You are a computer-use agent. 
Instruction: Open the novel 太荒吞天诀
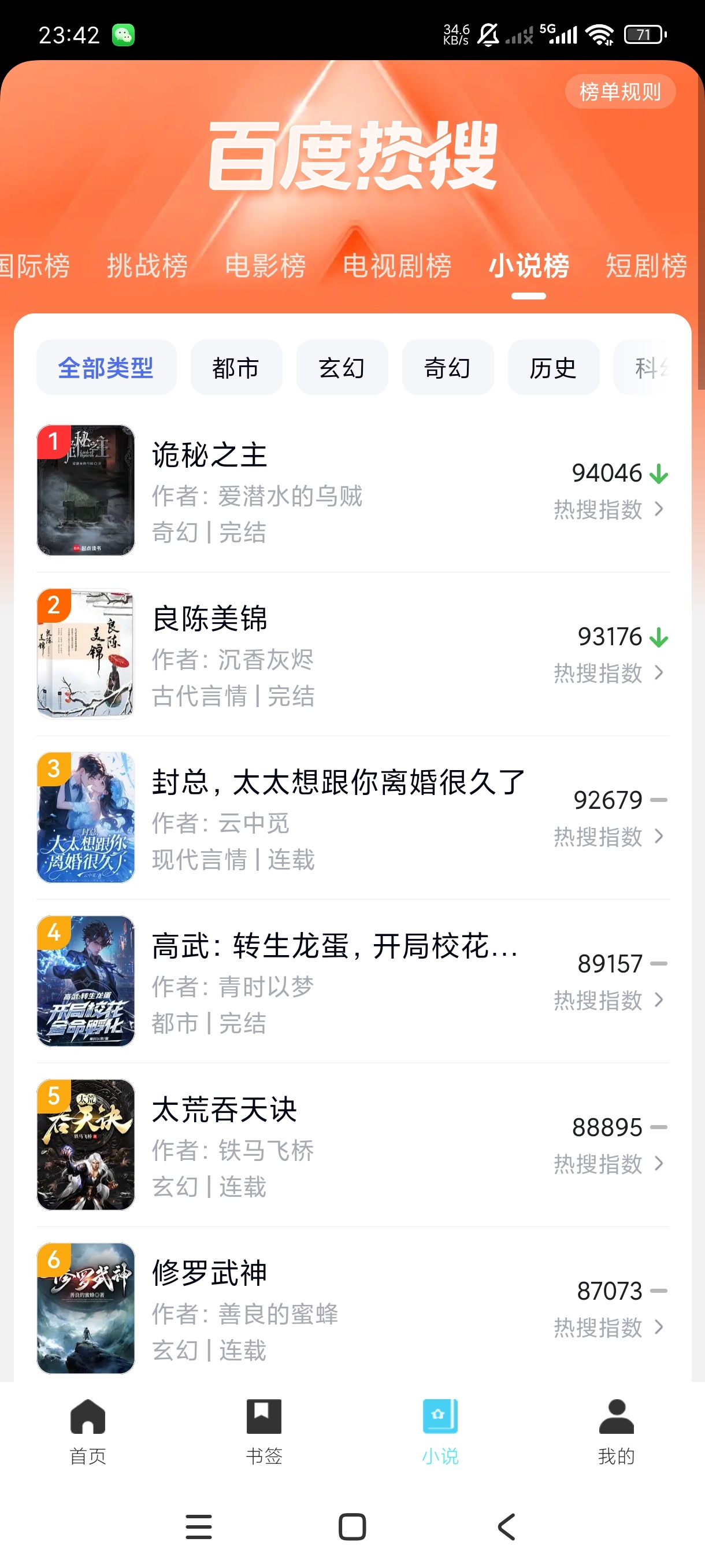coord(353,1145)
